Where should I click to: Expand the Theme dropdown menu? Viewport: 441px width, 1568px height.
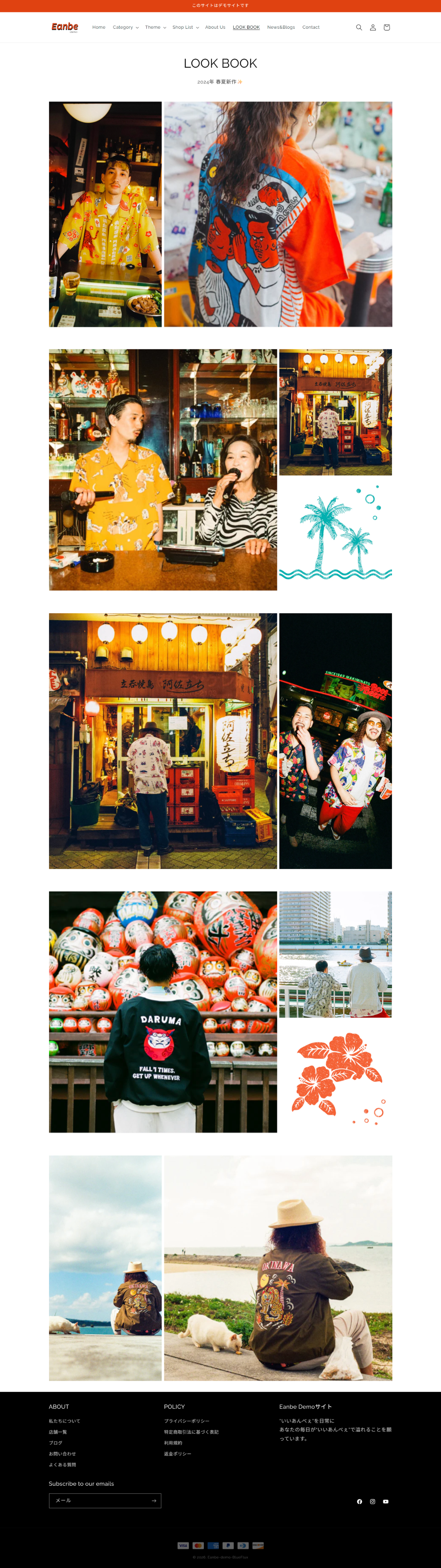coord(155,28)
